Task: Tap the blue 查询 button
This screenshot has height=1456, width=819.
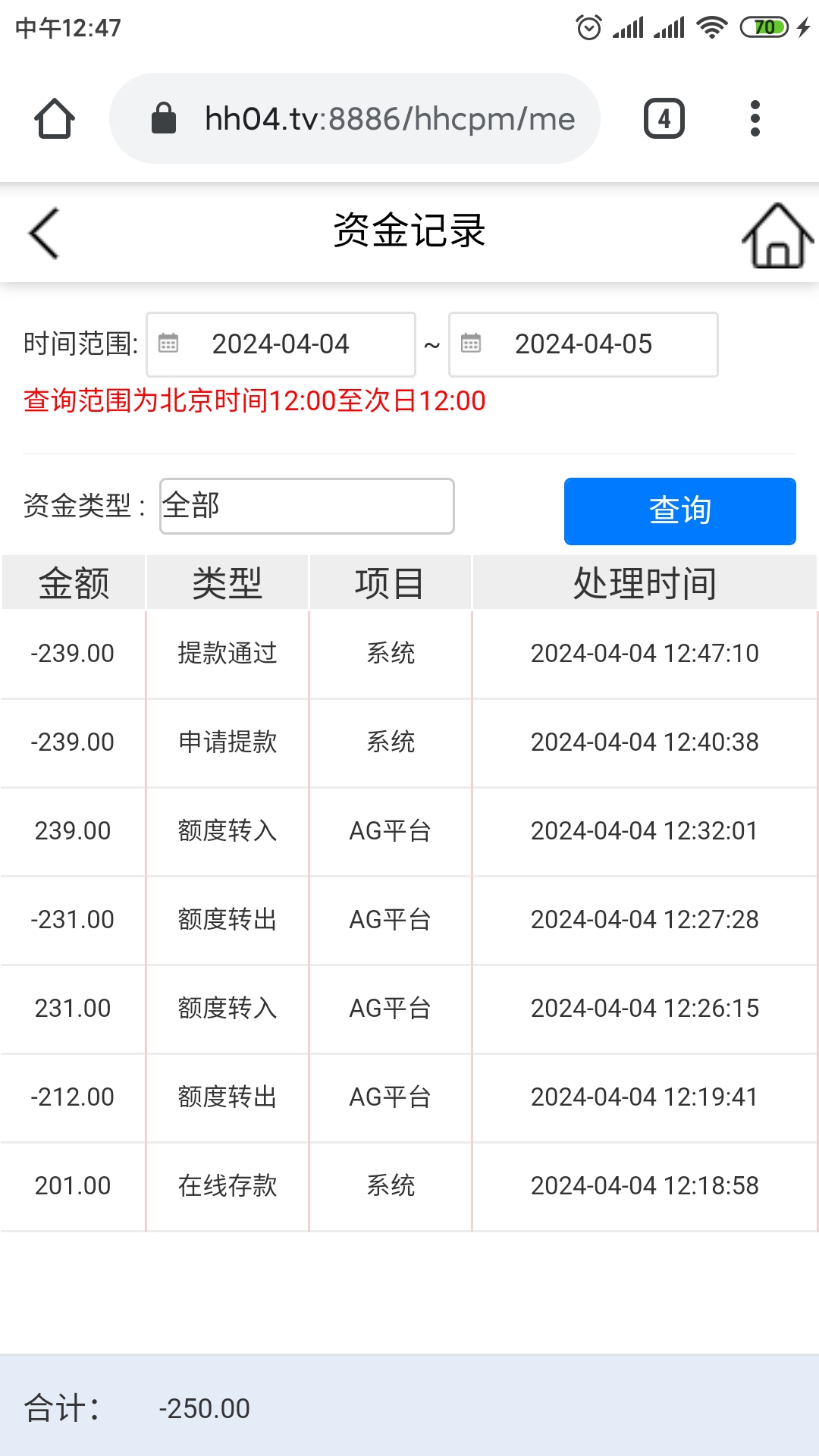Action: 679,510
